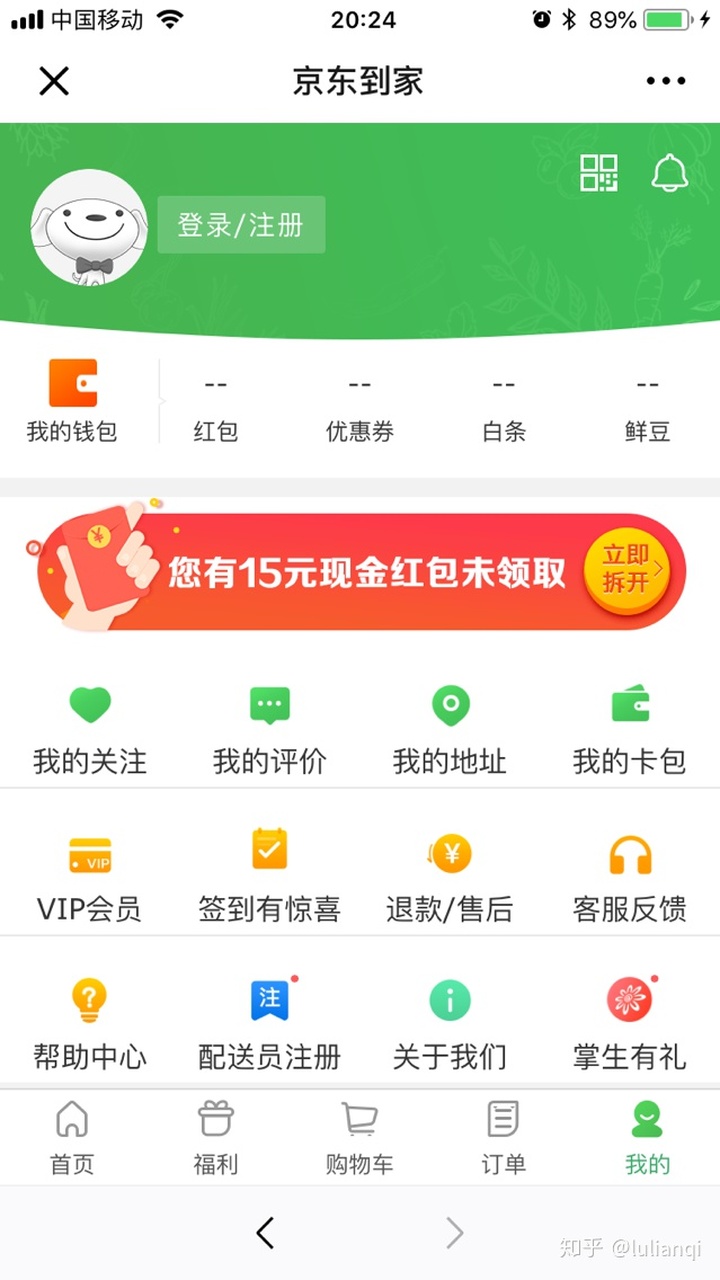
Task: Open the QR code scanner icon
Action: coord(599,173)
